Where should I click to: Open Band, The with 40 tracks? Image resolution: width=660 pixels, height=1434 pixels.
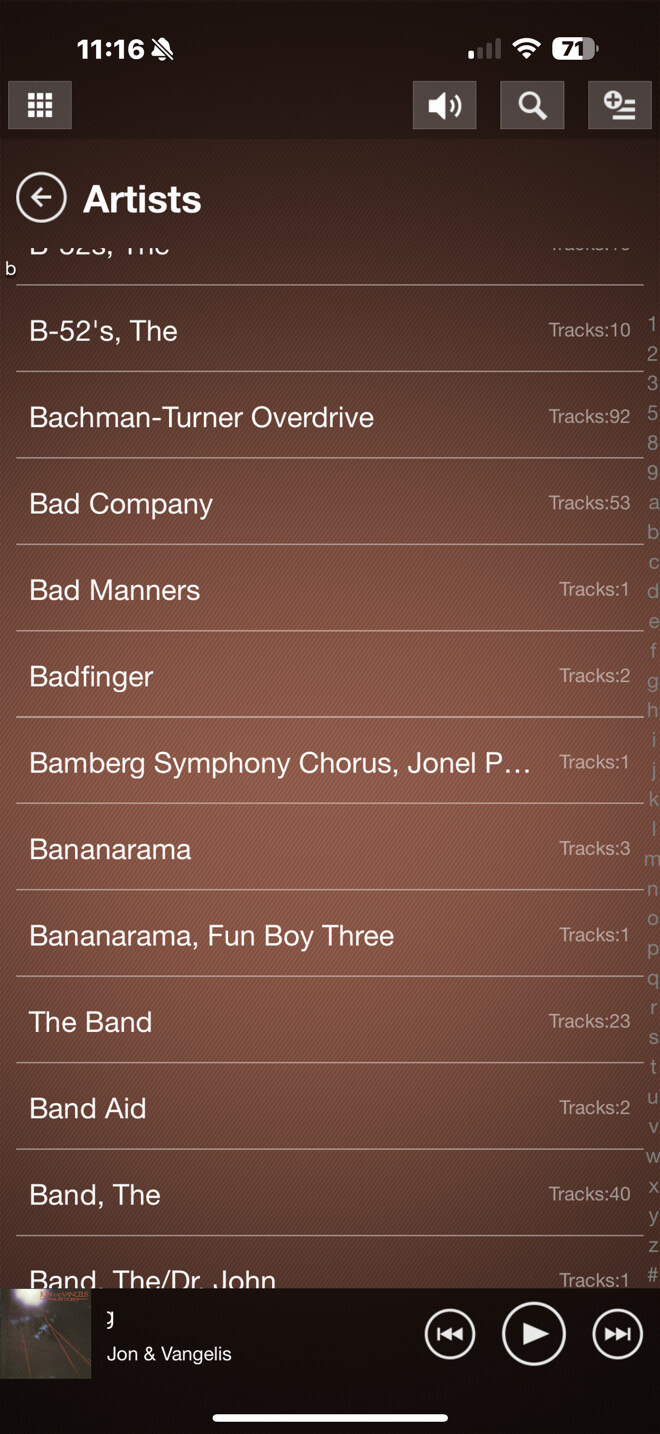[330, 1193]
